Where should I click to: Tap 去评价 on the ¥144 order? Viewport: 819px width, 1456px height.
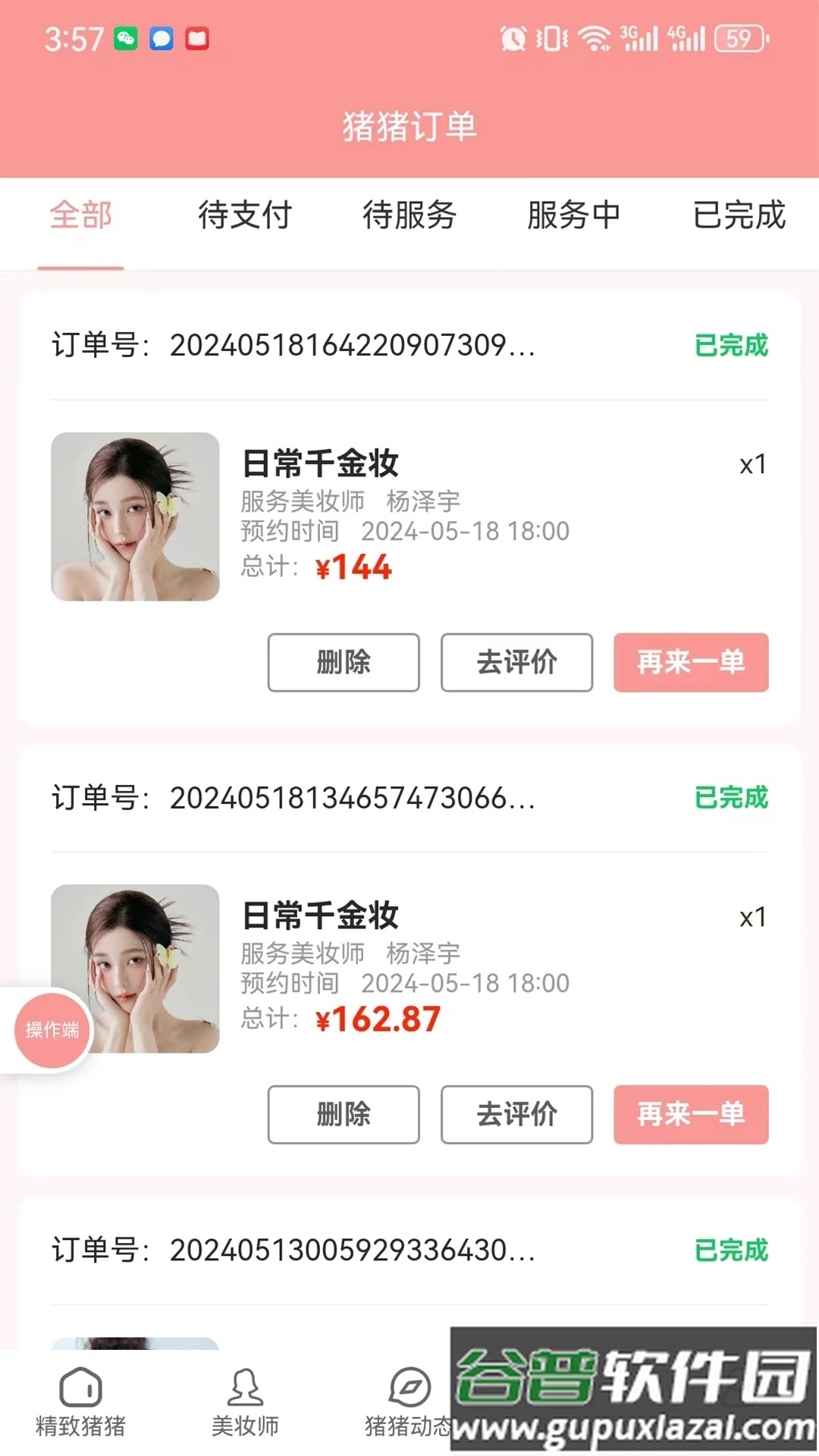point(516,663)
